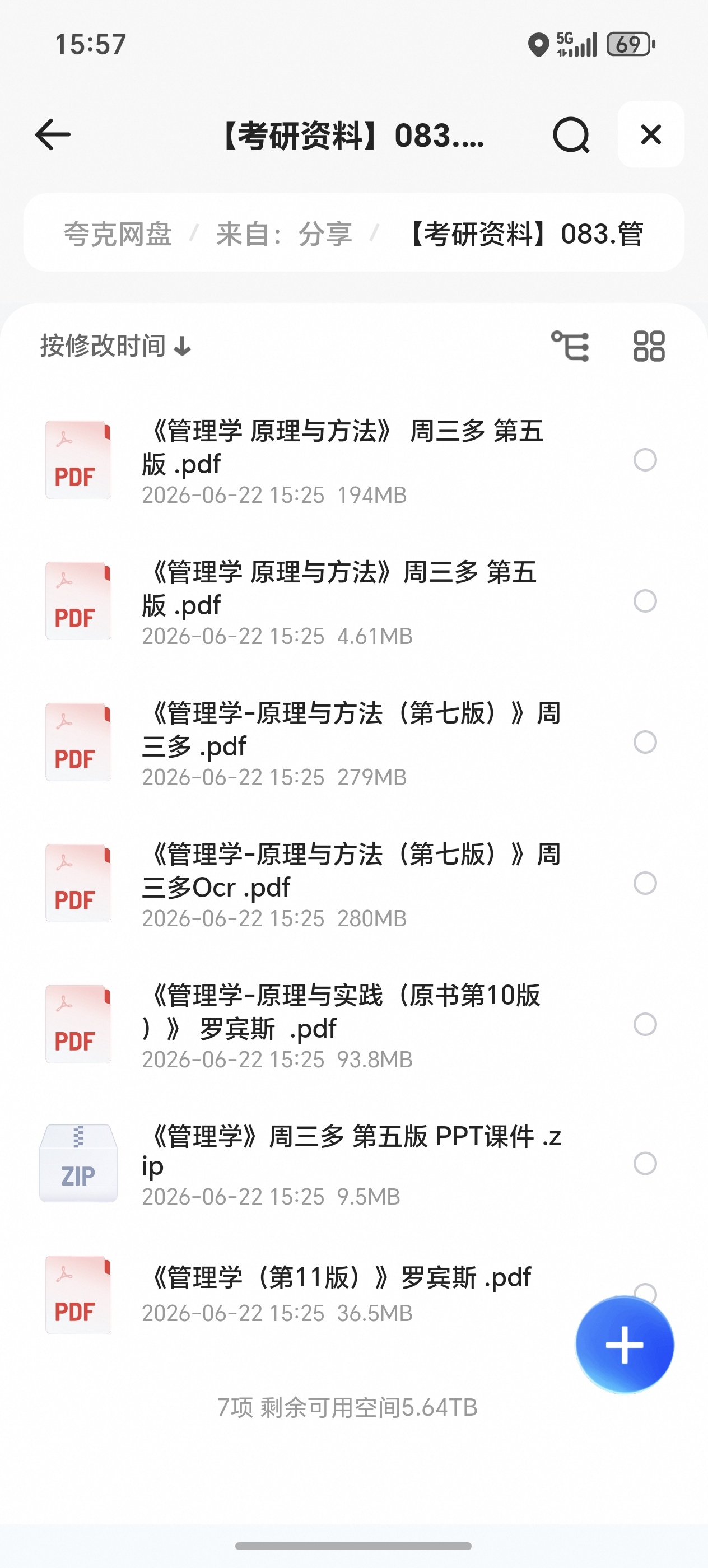Go to 夸克网盘 root in breadcrumb
Screen dimensions: 708x1568
(118, 234)
